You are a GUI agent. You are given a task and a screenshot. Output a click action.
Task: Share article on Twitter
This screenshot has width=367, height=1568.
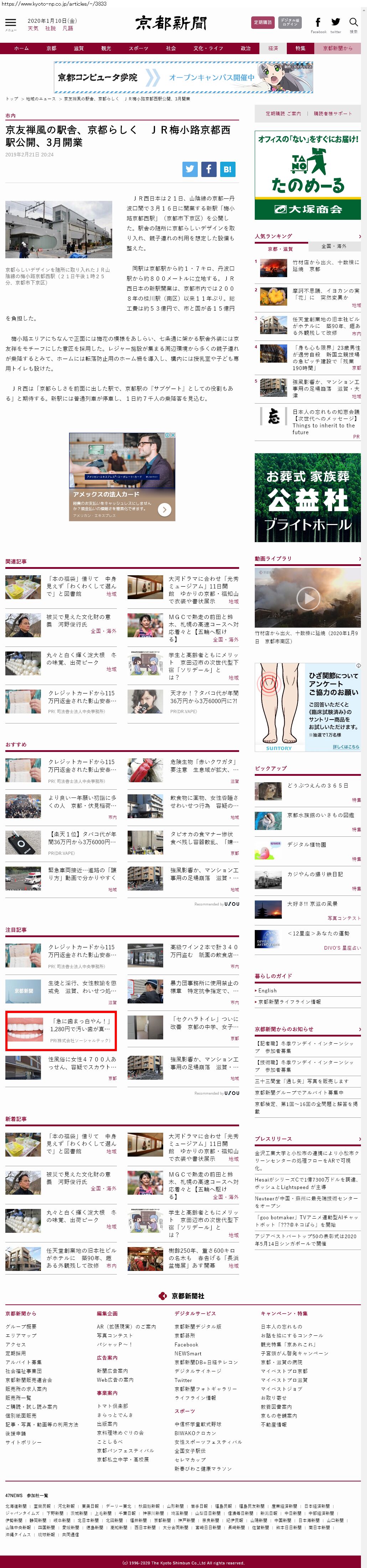coord(190,169)
